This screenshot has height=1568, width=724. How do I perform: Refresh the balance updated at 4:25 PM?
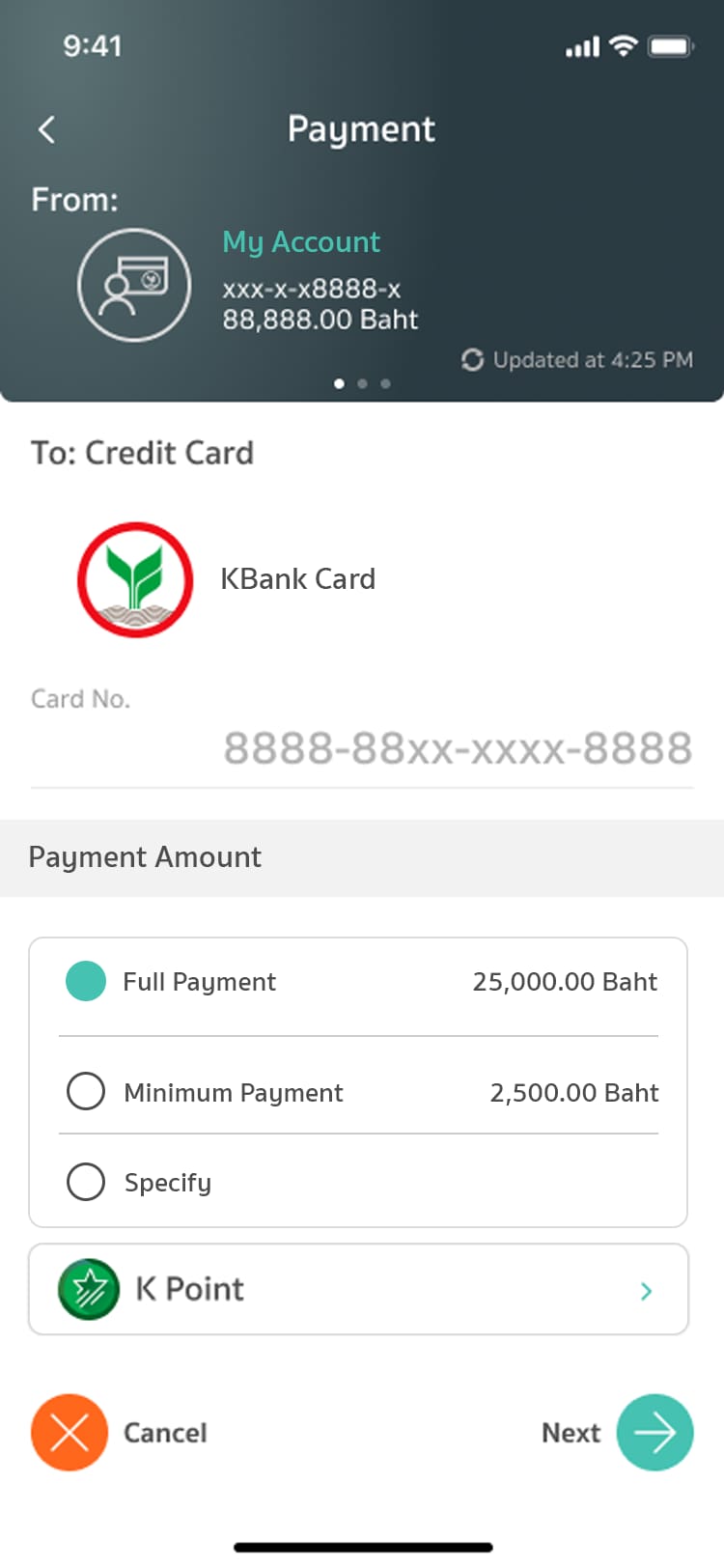[472, 360]
